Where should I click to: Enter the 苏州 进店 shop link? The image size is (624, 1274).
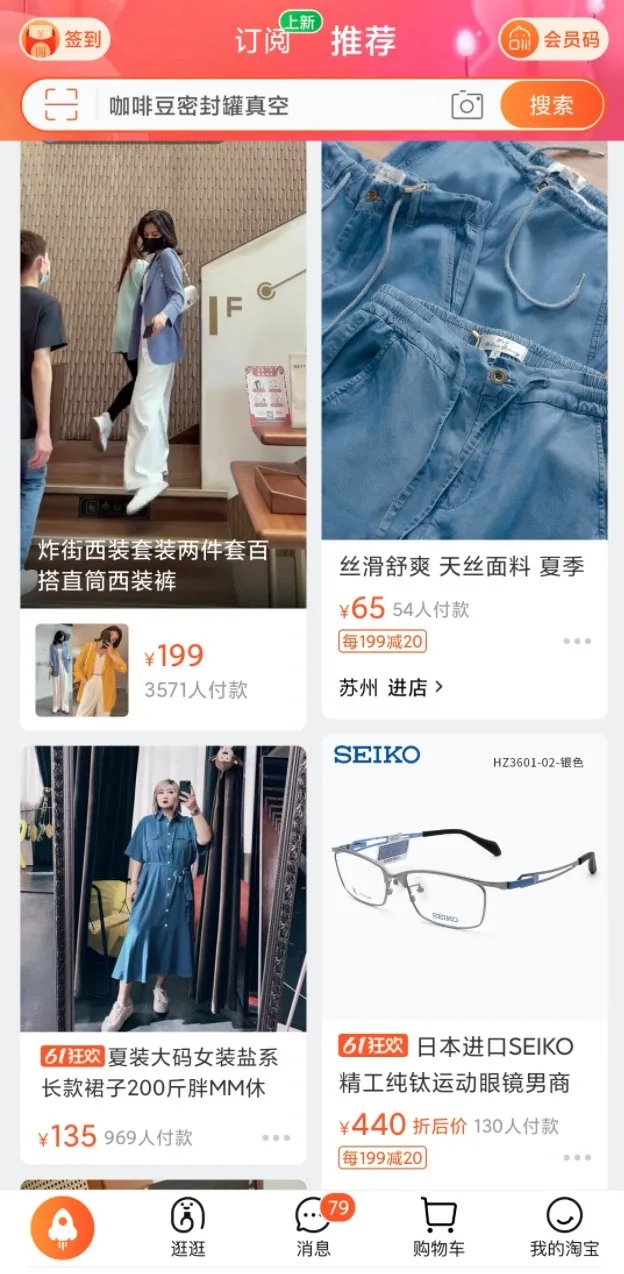(x=391, y=687)
